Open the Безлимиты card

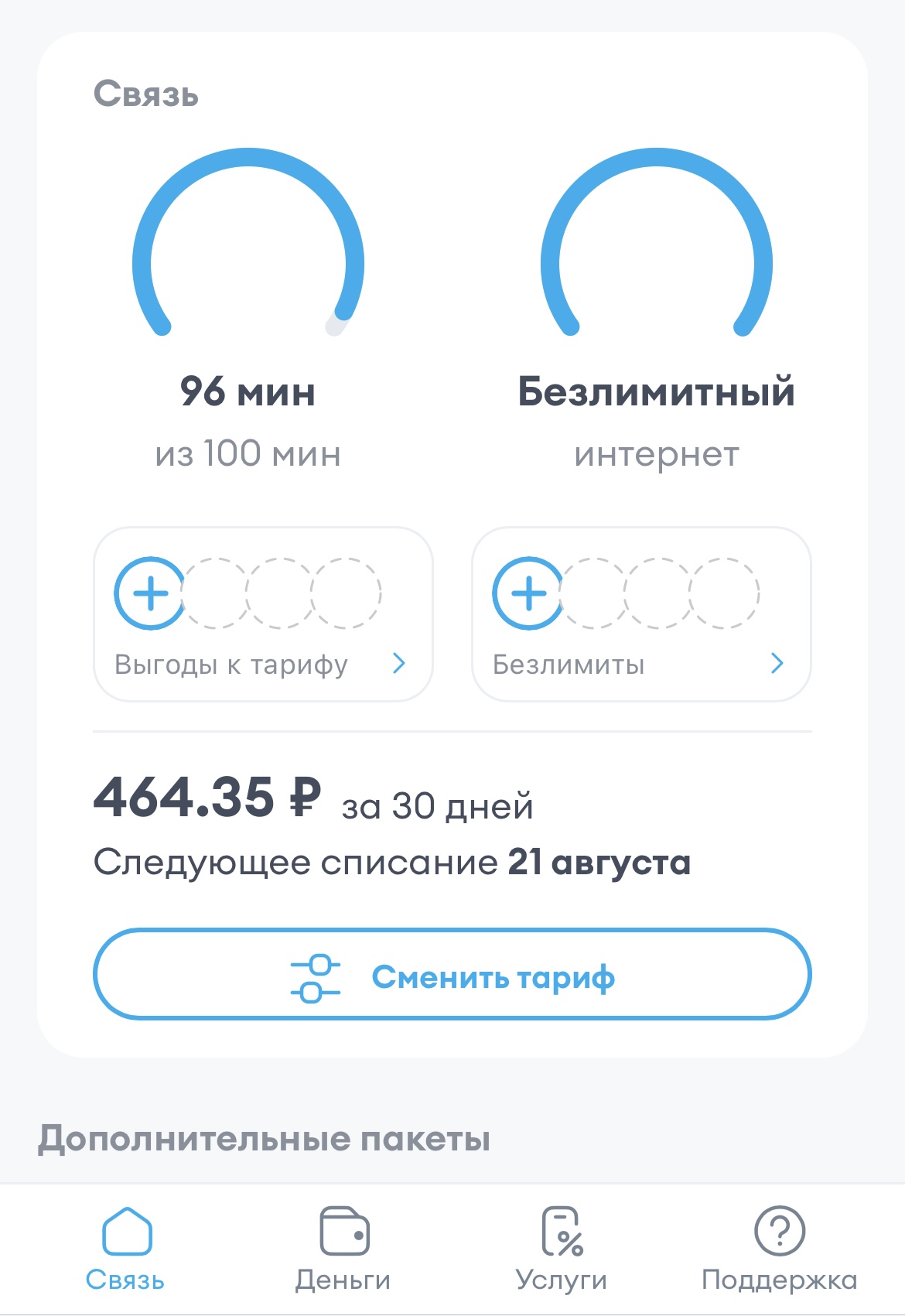[x=640, y=615]
